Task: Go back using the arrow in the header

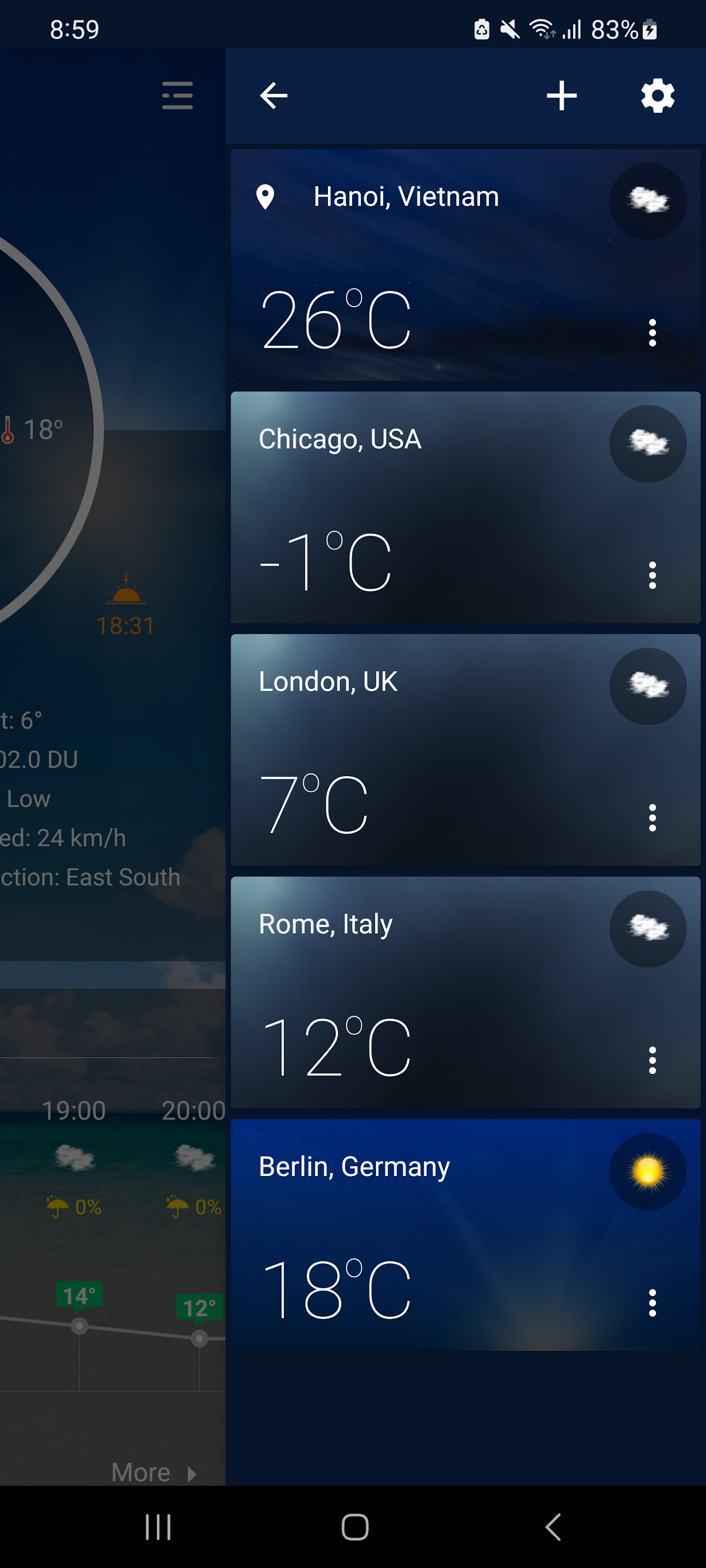Action: tap(274, 96)
